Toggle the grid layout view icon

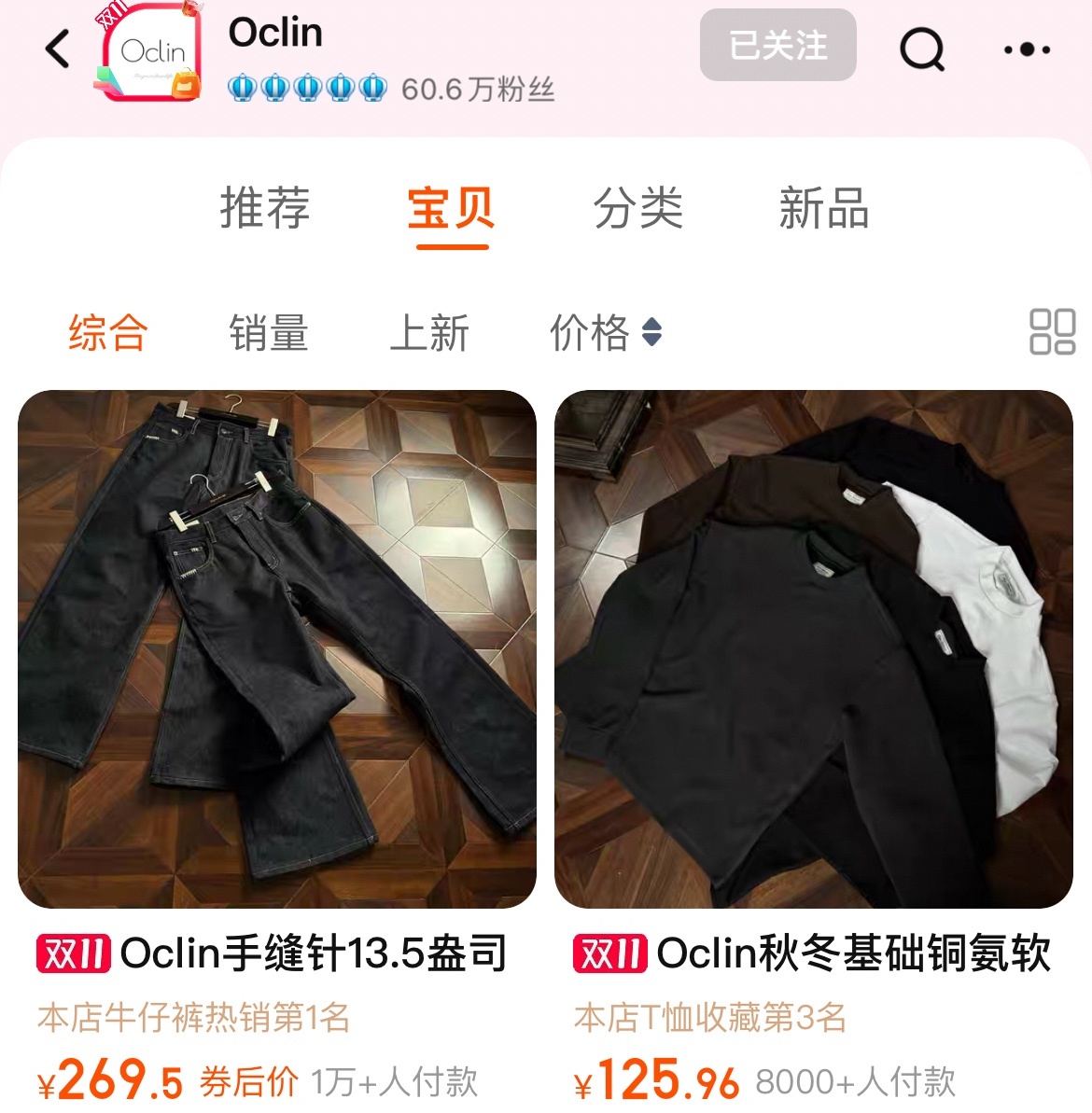(1052, 332)
